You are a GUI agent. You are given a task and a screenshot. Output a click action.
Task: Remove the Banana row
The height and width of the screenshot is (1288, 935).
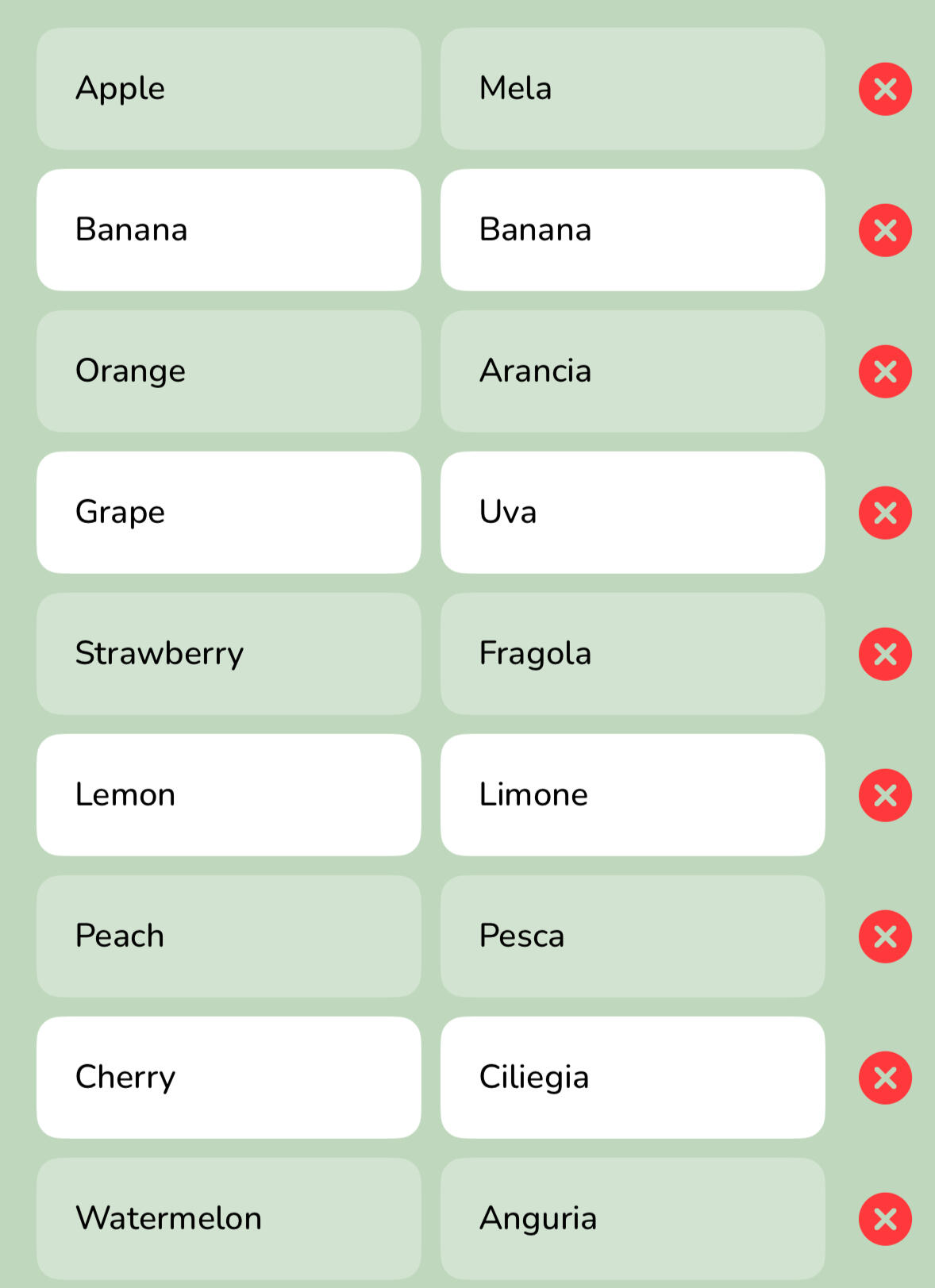(x=885, y=230)
